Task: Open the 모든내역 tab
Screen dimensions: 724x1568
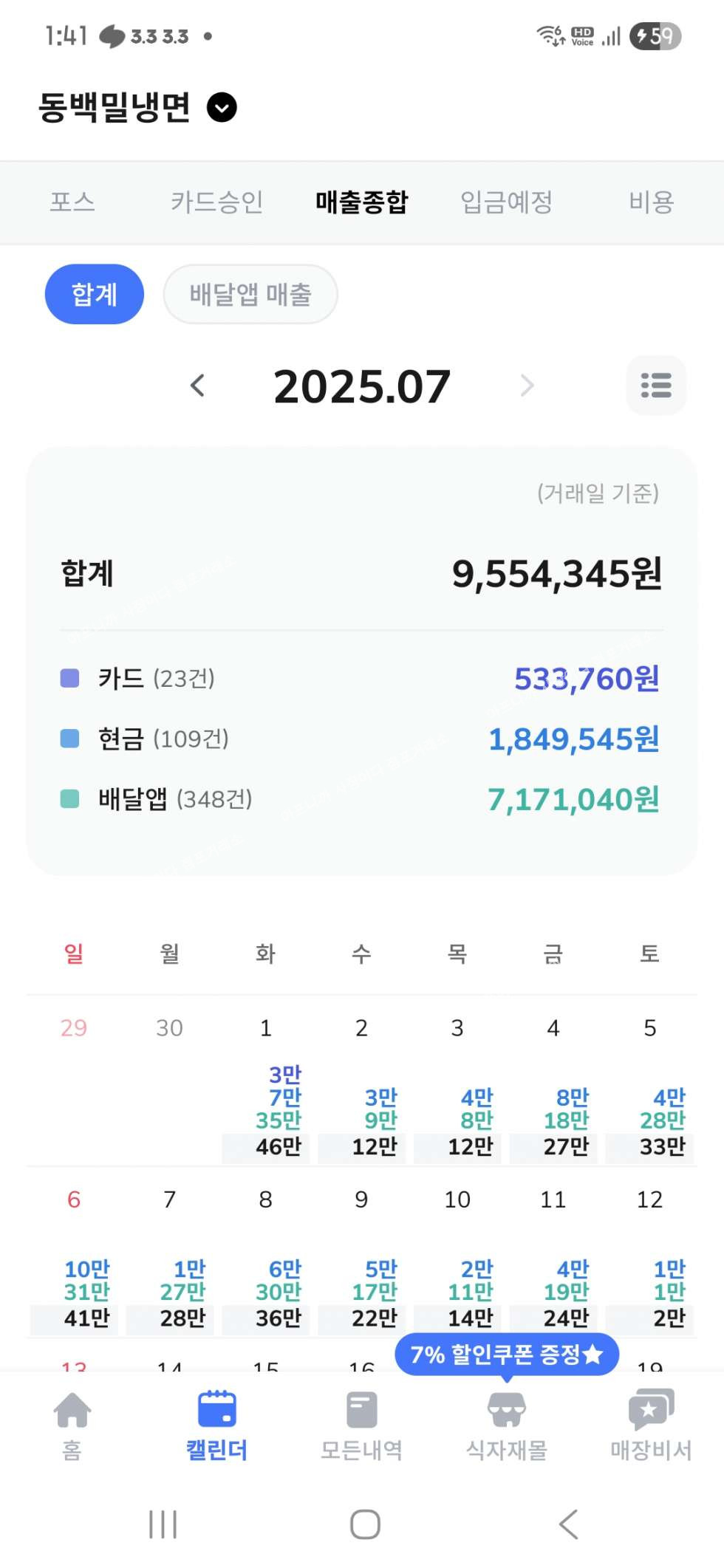Action: 361,1425
